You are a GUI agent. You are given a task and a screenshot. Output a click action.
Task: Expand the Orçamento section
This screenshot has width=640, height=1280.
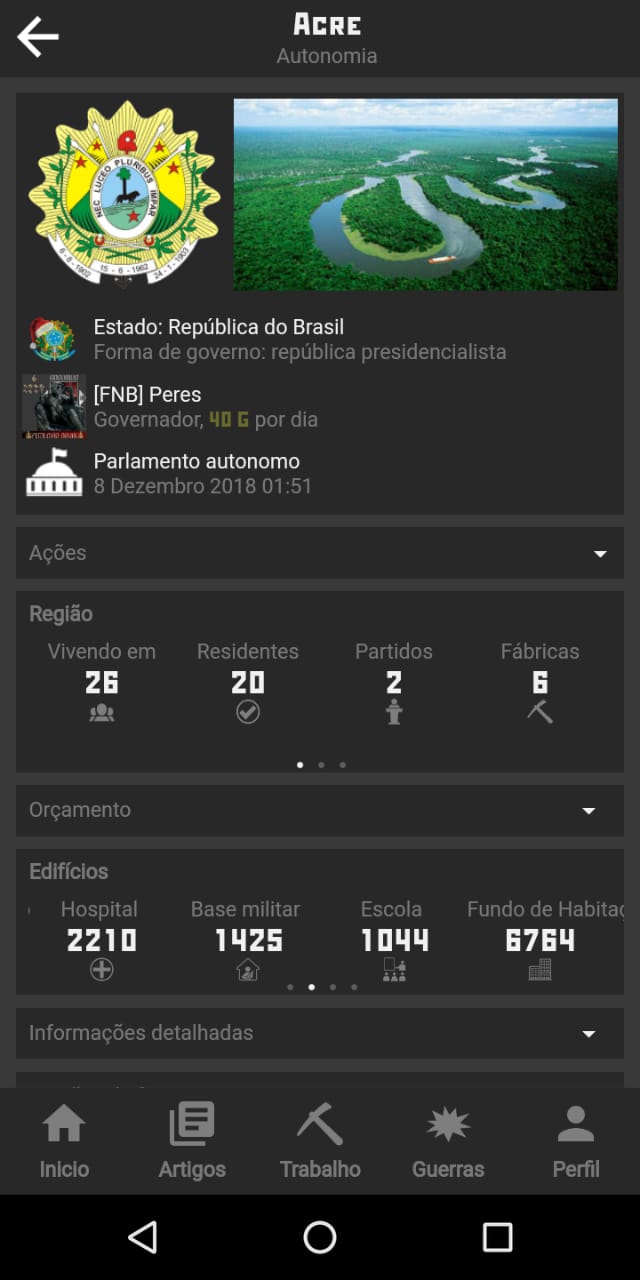(320, 810)
